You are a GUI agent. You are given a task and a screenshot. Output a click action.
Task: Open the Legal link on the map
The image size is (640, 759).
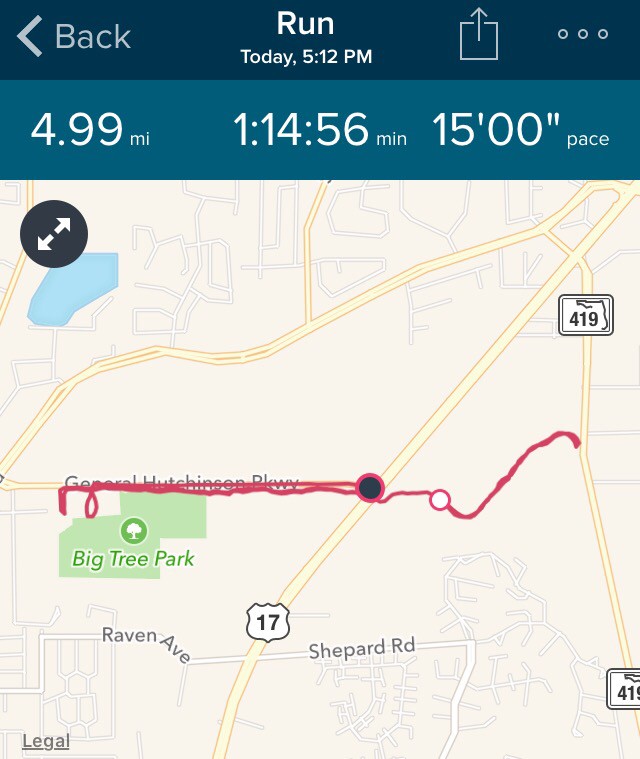tap(46, 741)
